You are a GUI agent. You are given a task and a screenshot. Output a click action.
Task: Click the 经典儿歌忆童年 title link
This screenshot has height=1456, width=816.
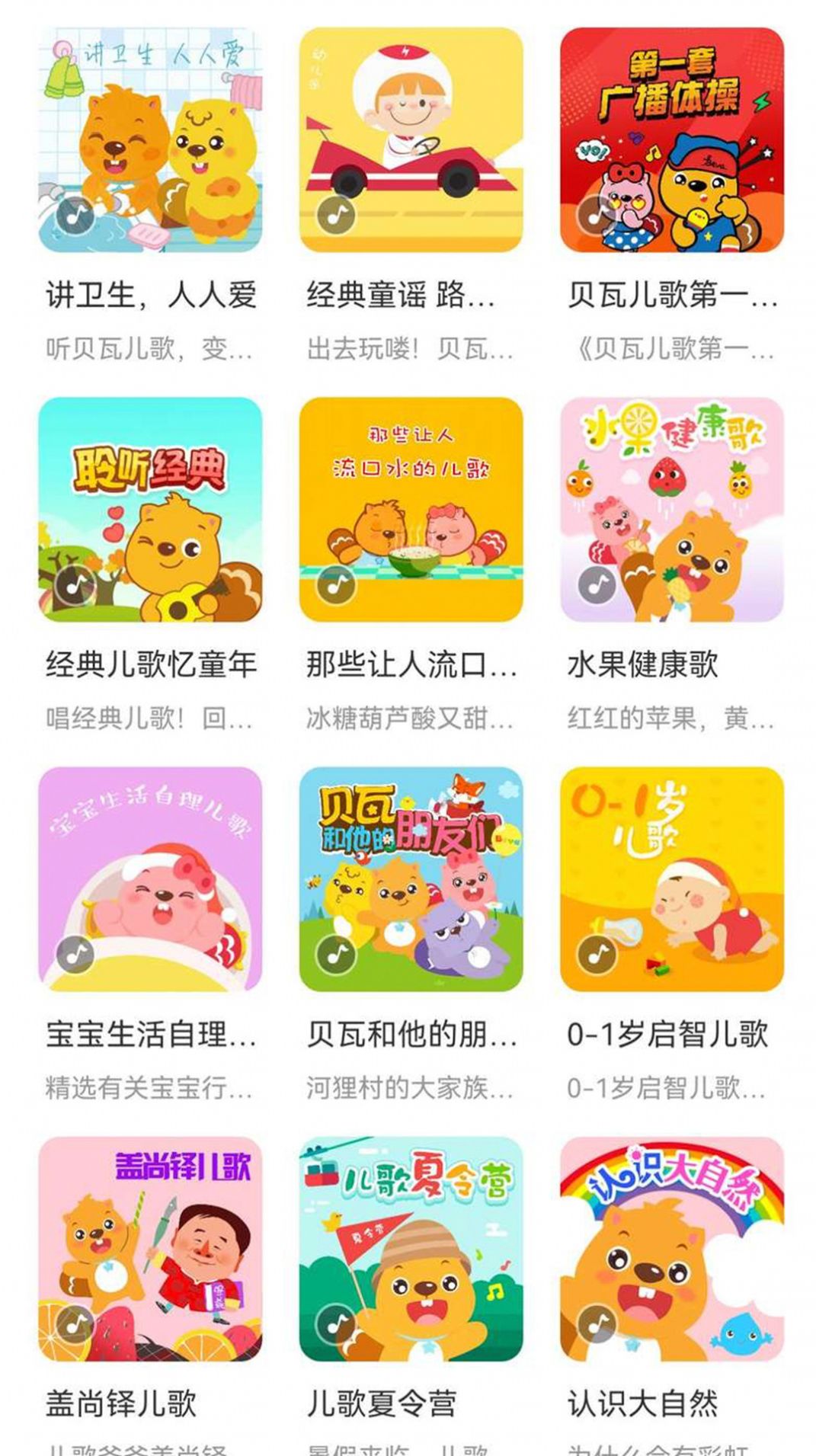pos(152,667)
